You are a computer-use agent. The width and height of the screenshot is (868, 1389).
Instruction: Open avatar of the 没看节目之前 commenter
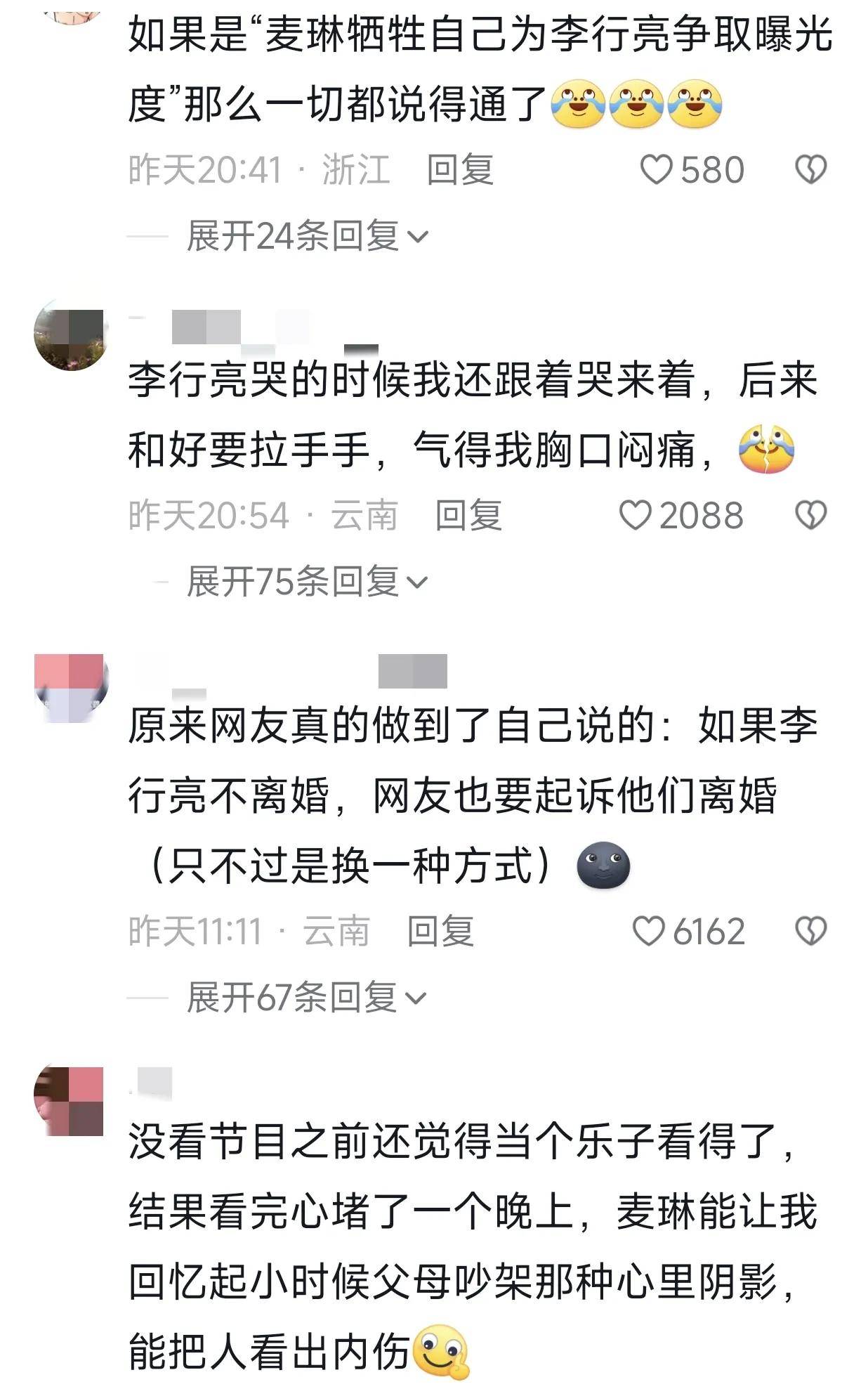(x=70, y=1101)
